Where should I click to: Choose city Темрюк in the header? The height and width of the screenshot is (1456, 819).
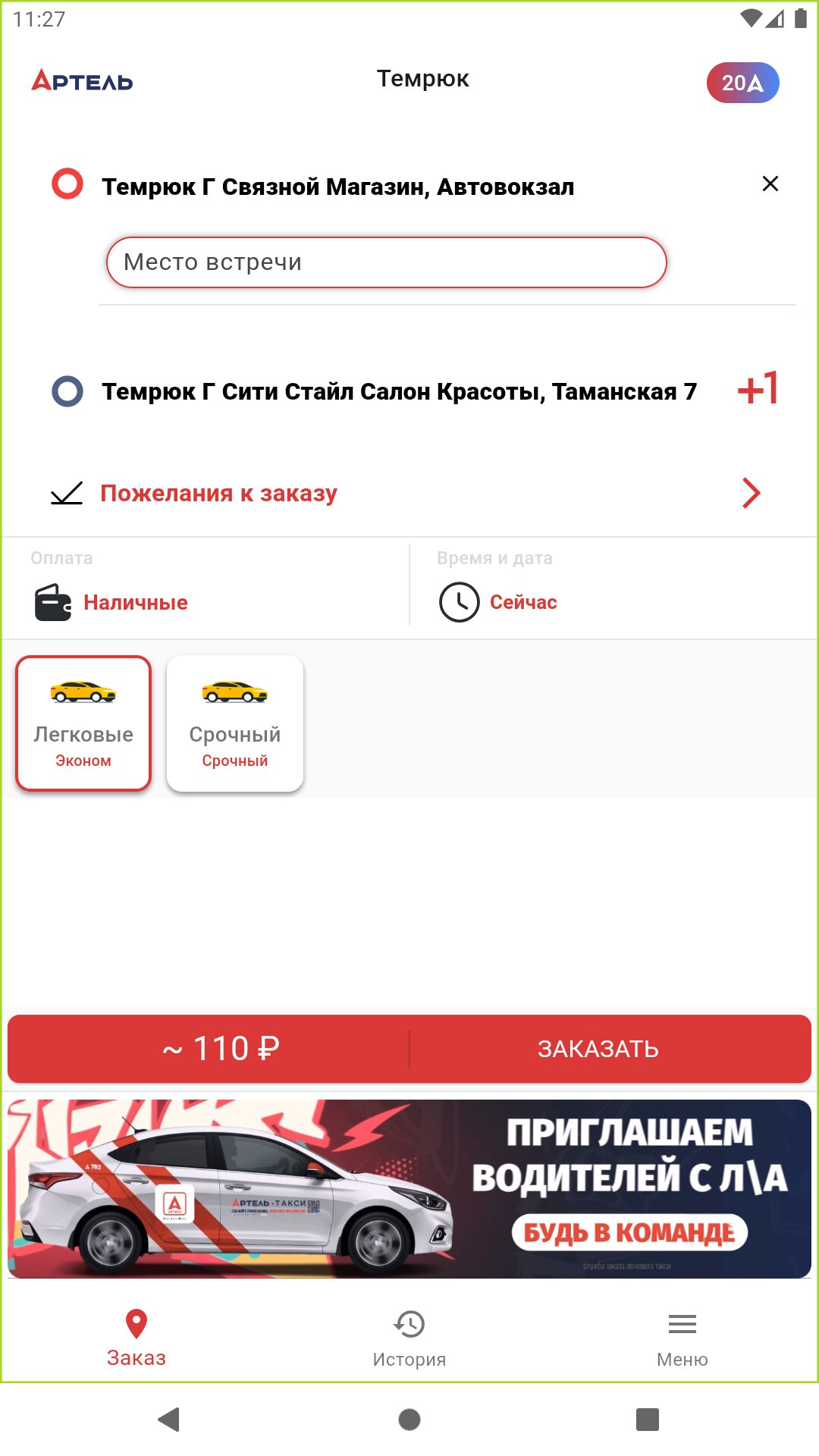coord(423,79)
